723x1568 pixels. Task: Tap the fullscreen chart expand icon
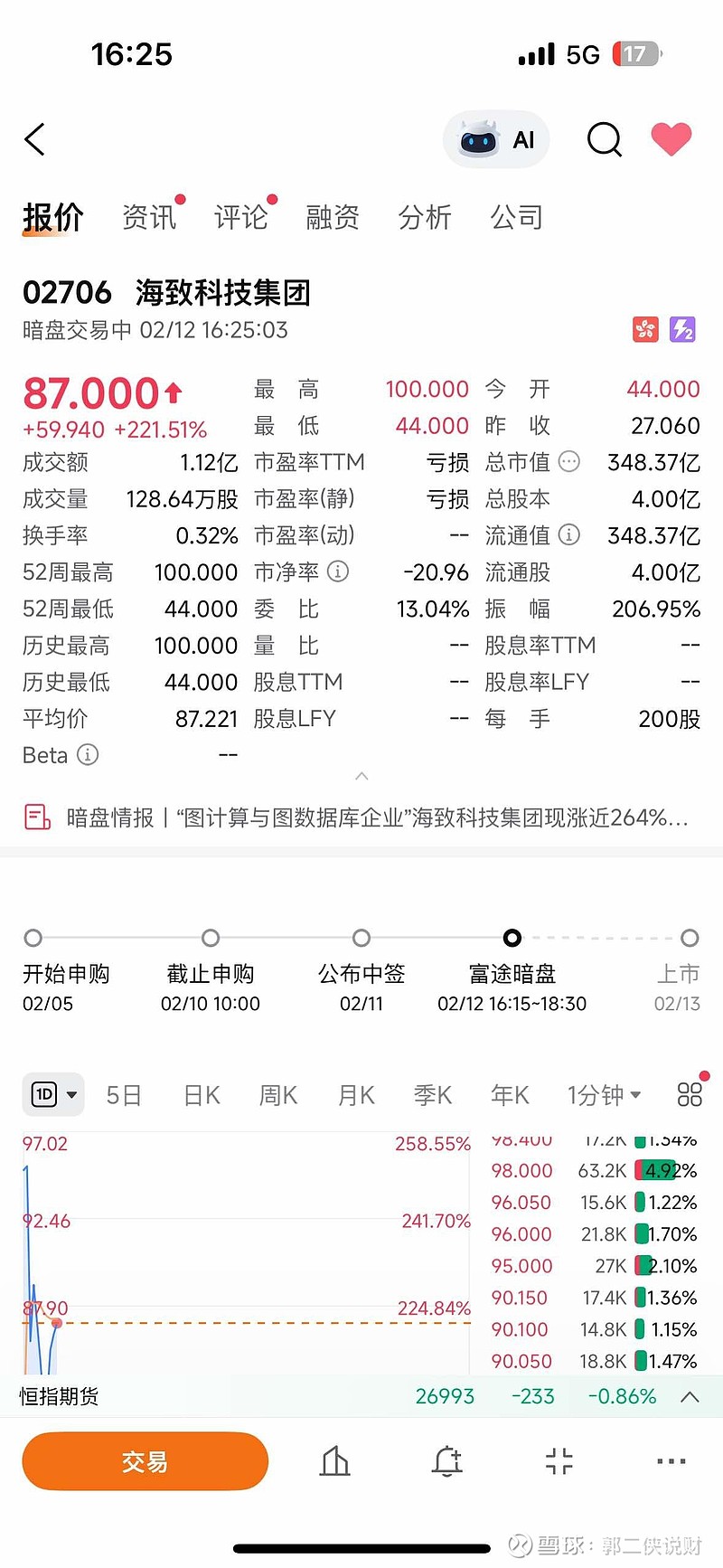pyautogui.click(x=559, y=1460)
